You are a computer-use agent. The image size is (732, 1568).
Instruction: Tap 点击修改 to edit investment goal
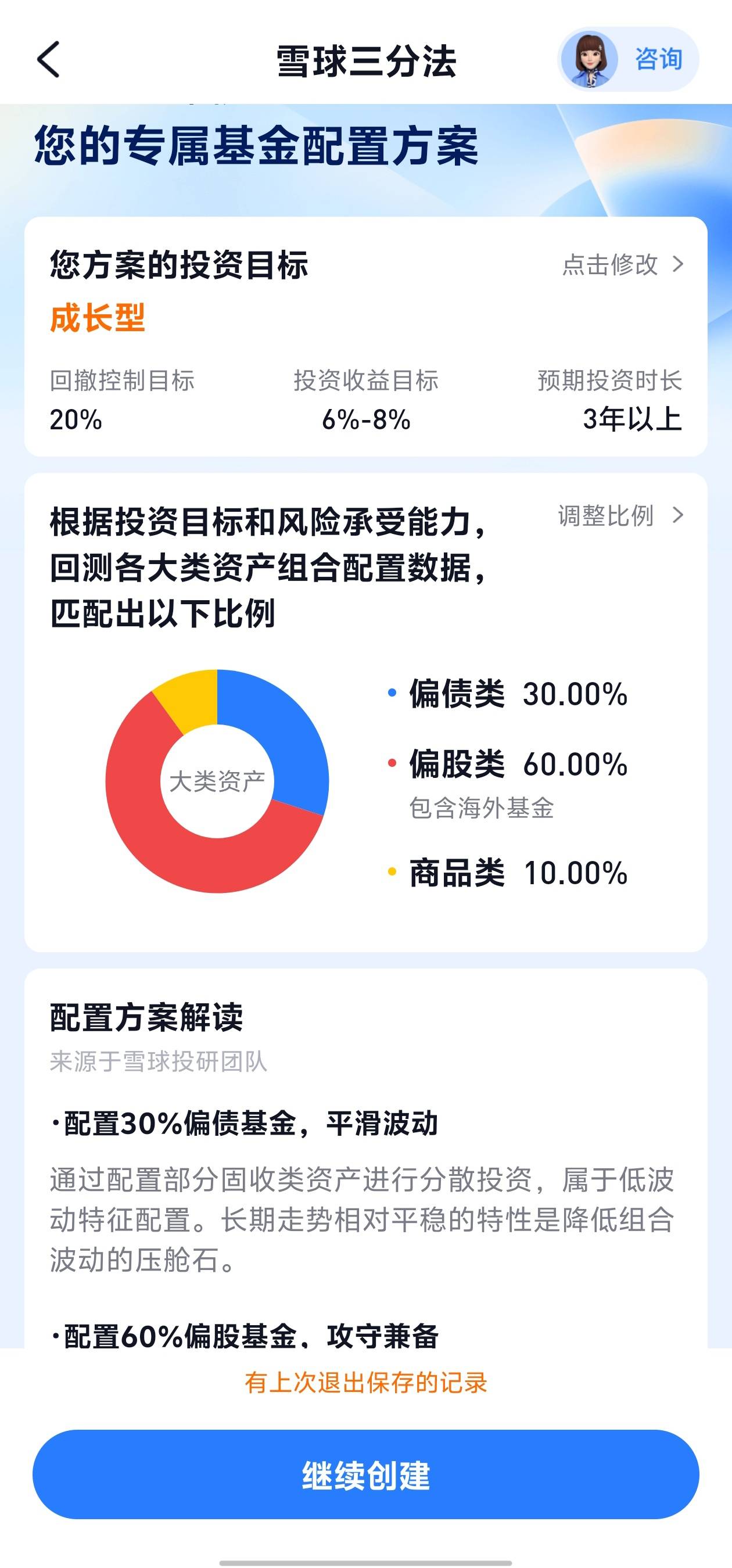point(623,264)
